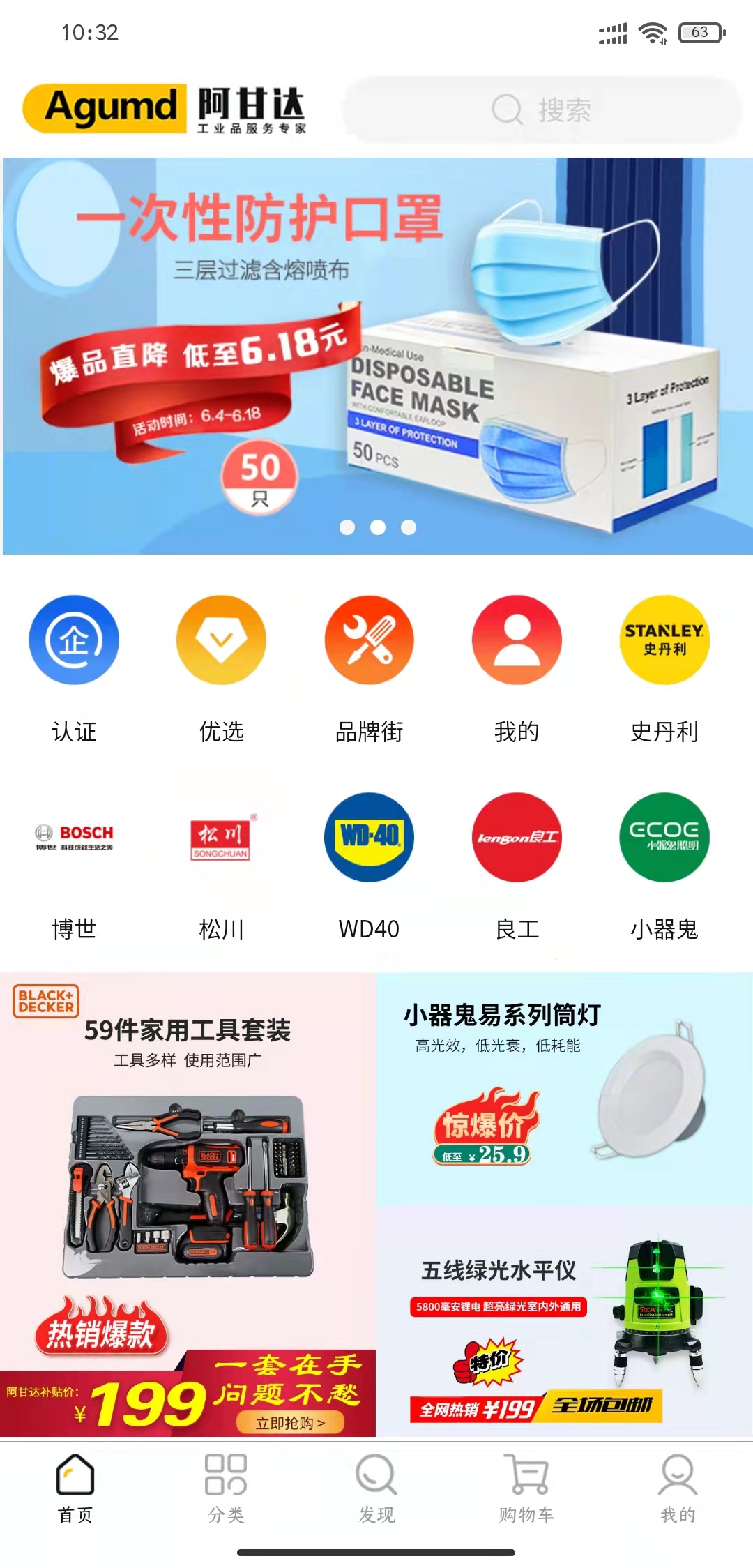Tap 立即抢购 to buy the tool set
This screenshot has height=1568, width=753.
pos(290,1423)
